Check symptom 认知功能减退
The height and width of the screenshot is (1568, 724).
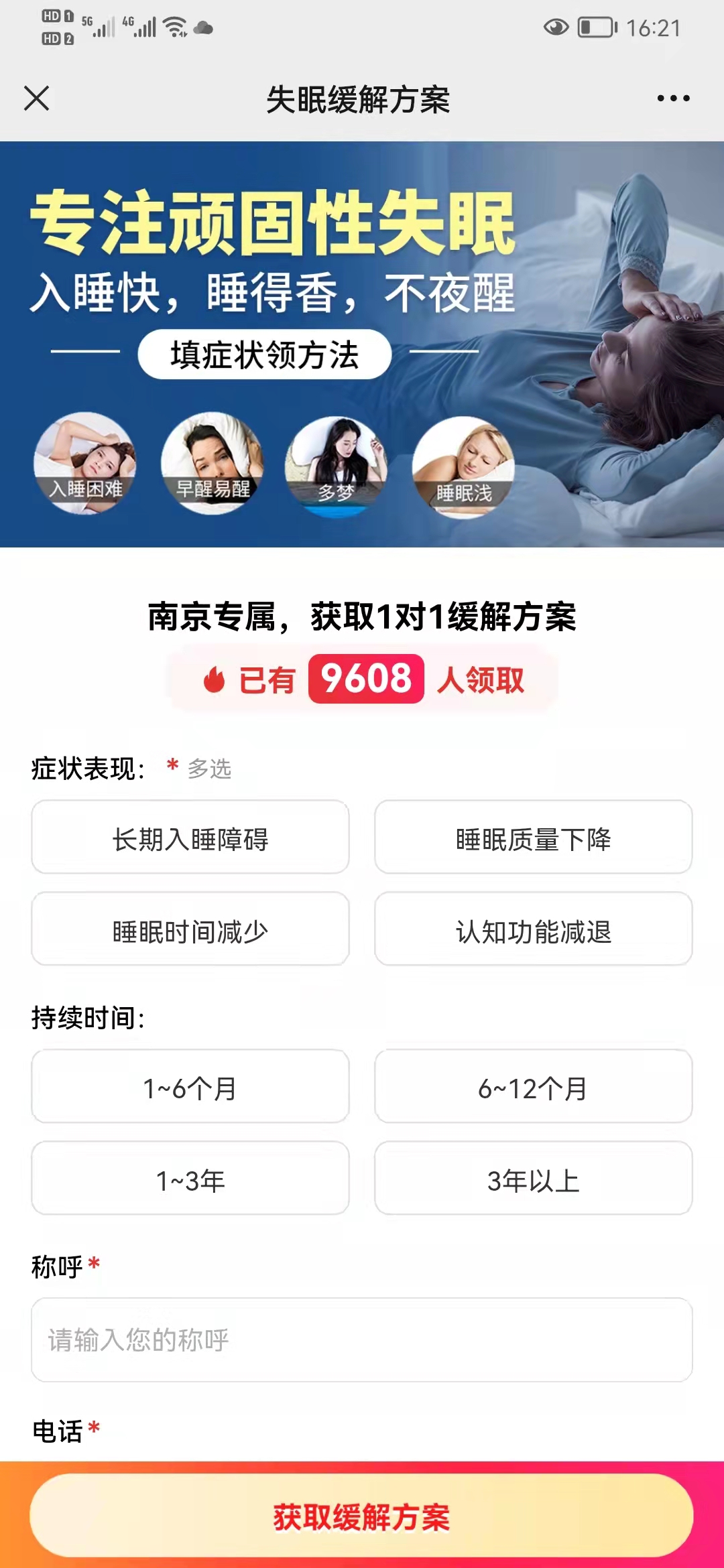[534, 929]
